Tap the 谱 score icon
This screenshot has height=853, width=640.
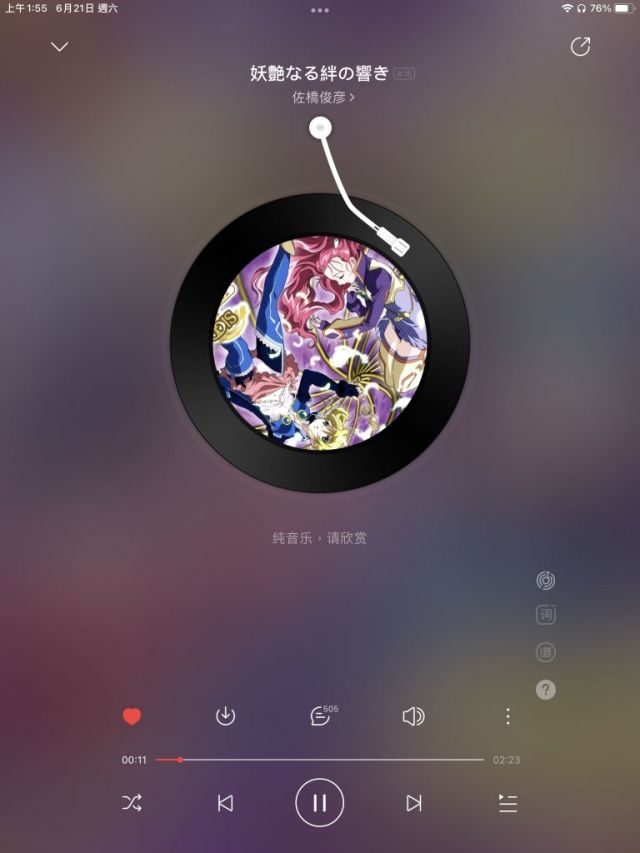coord(546,653)
